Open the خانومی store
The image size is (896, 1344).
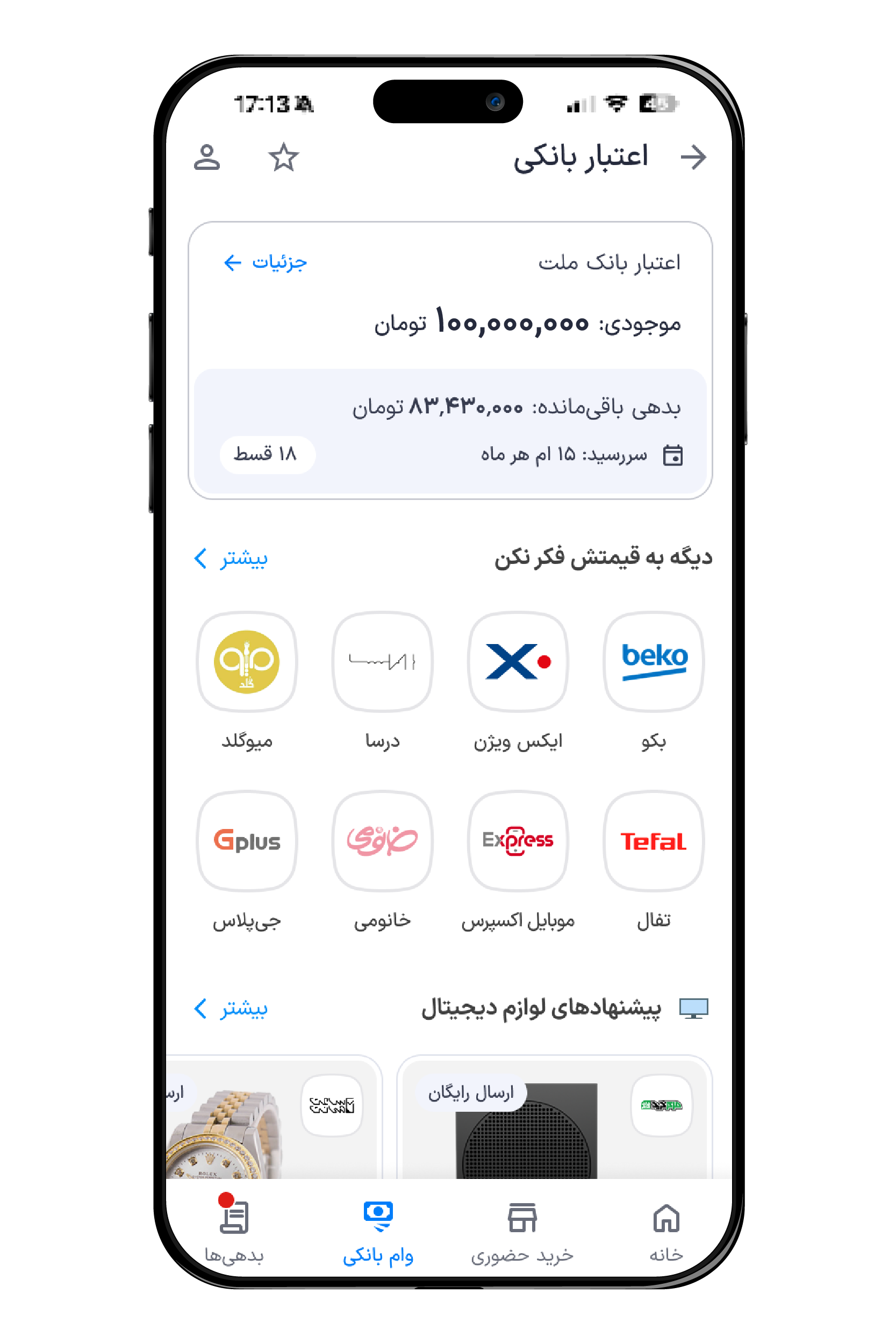(382, 841)
